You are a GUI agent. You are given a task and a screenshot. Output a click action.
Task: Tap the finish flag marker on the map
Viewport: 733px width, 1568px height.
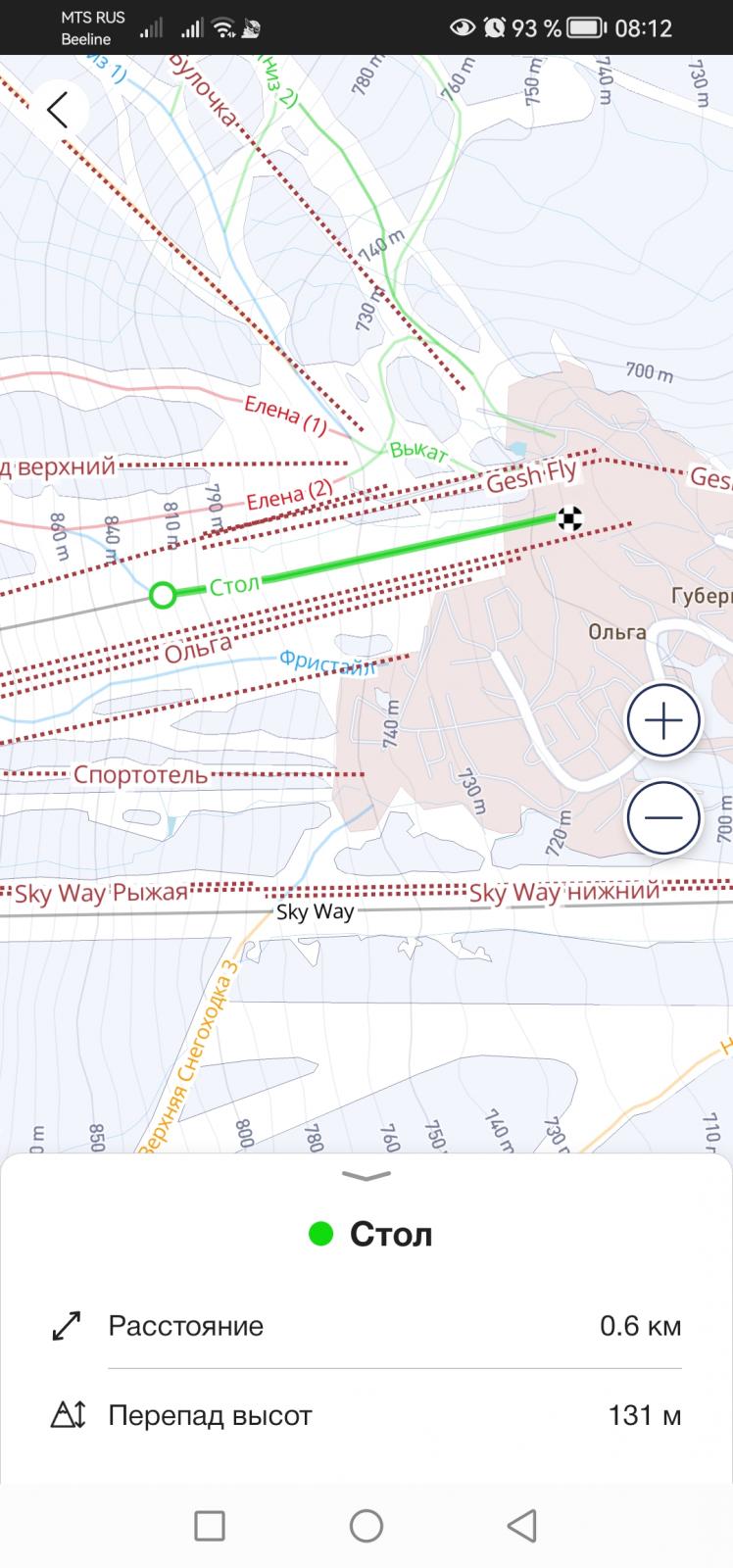click(570, 518)
